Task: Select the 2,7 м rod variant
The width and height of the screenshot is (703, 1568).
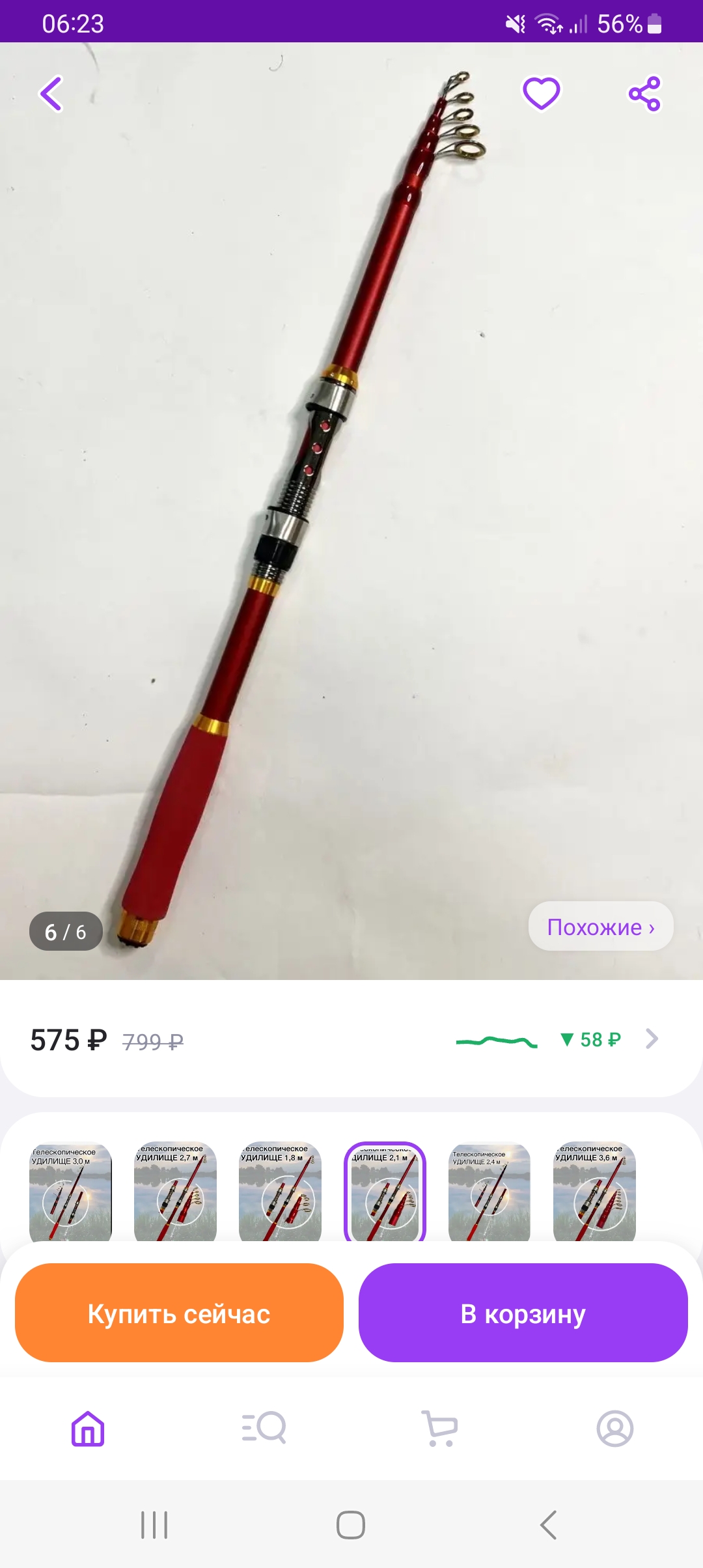Action: click(175, 1193)
